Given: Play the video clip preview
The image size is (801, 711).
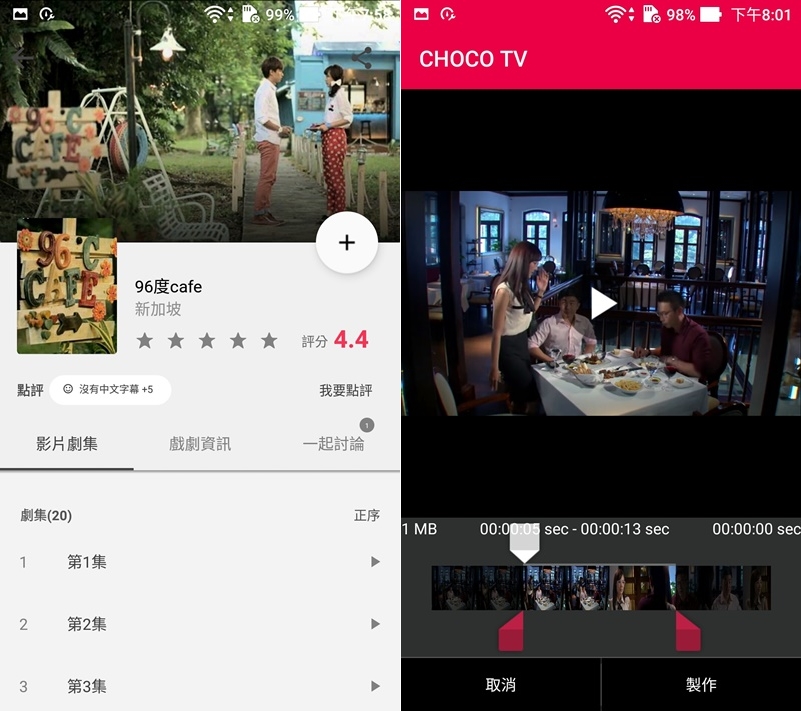Looking at the screenshot, I should tap(602, 303).
